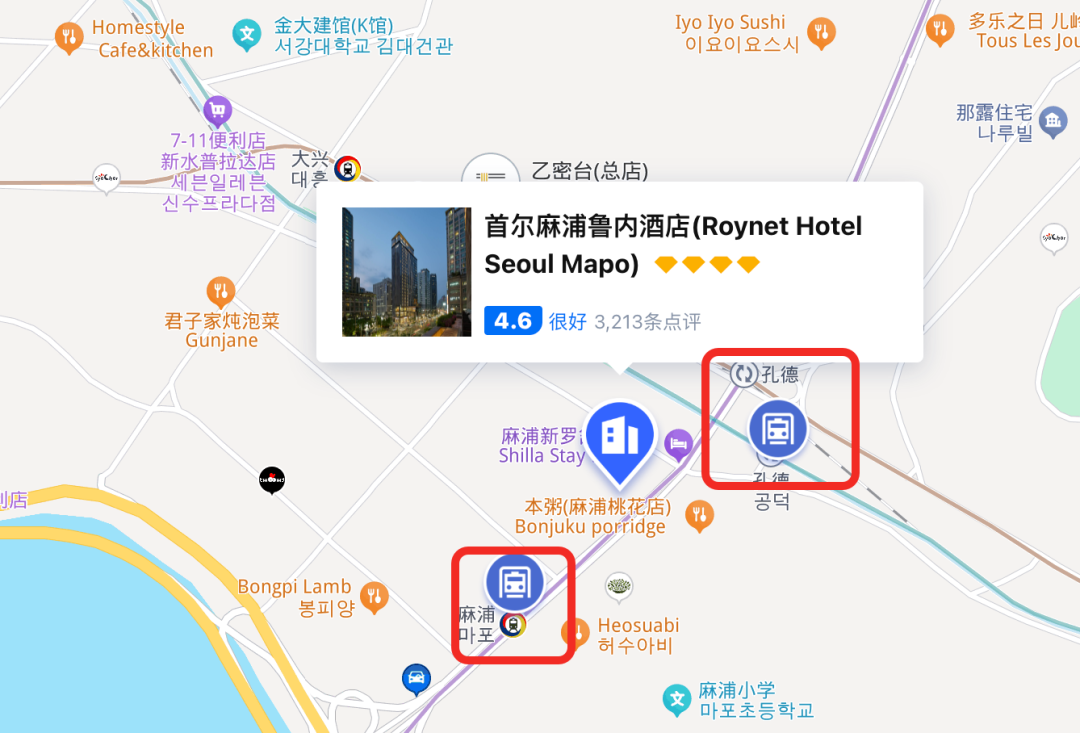Tap the Iyo Iyo Sushi restaurant pin
This screenshot has height=733, width=1080.
click(x=821, y=32)
